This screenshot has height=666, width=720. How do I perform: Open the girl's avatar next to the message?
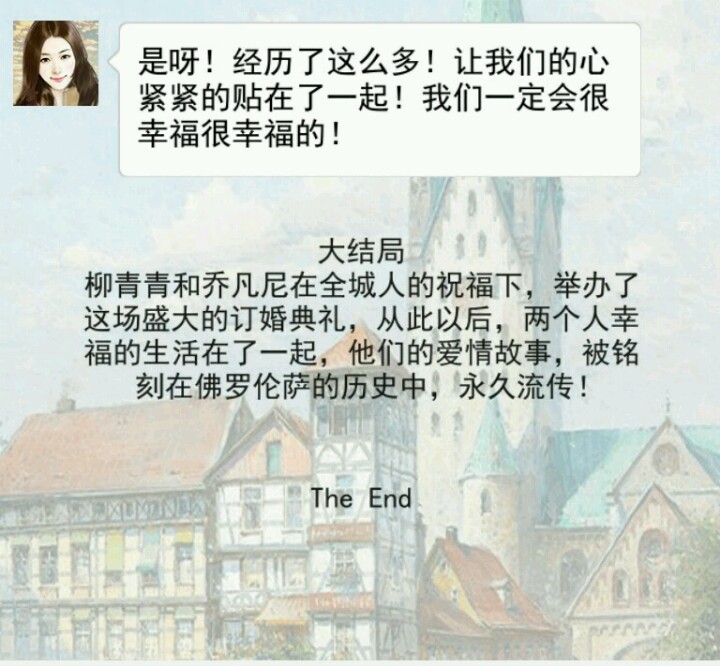(x=56, y=63)
